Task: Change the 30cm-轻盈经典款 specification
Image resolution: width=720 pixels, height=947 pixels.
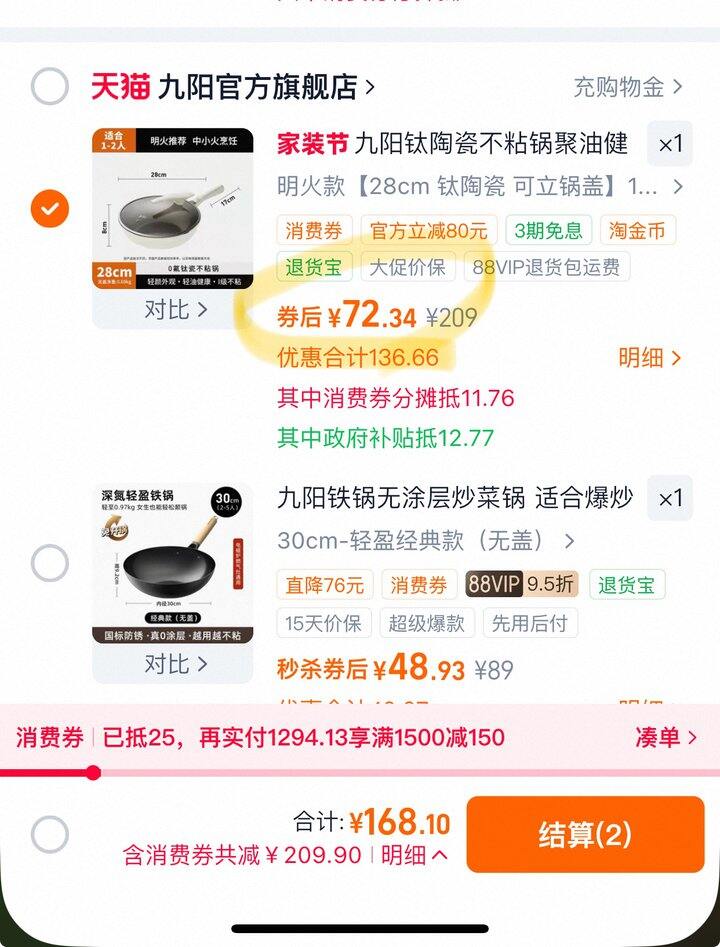Action: tap(426, 541)
